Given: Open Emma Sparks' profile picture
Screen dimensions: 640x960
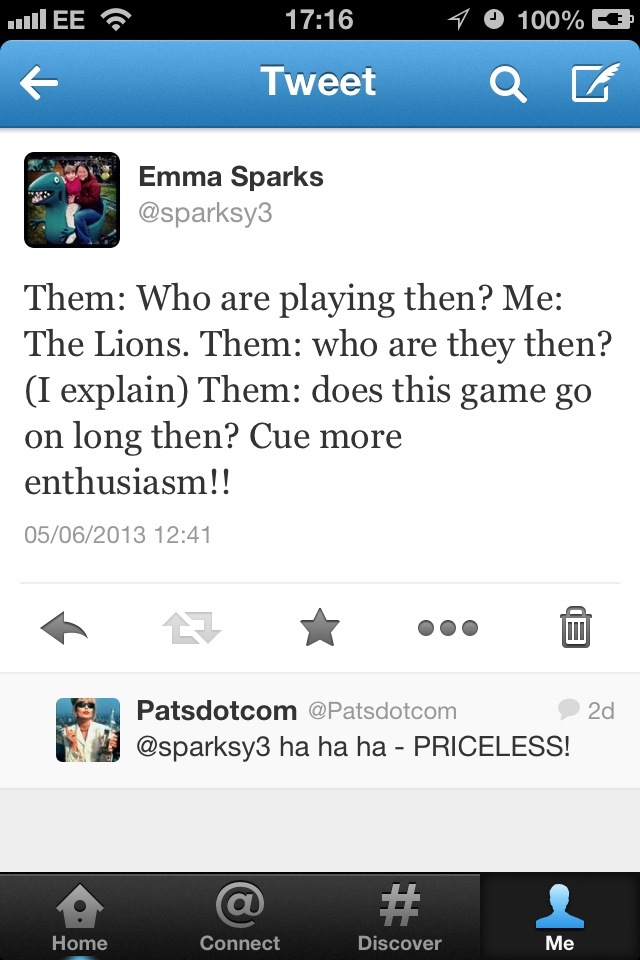Looking at the screenshot, I should pos(72,200).
